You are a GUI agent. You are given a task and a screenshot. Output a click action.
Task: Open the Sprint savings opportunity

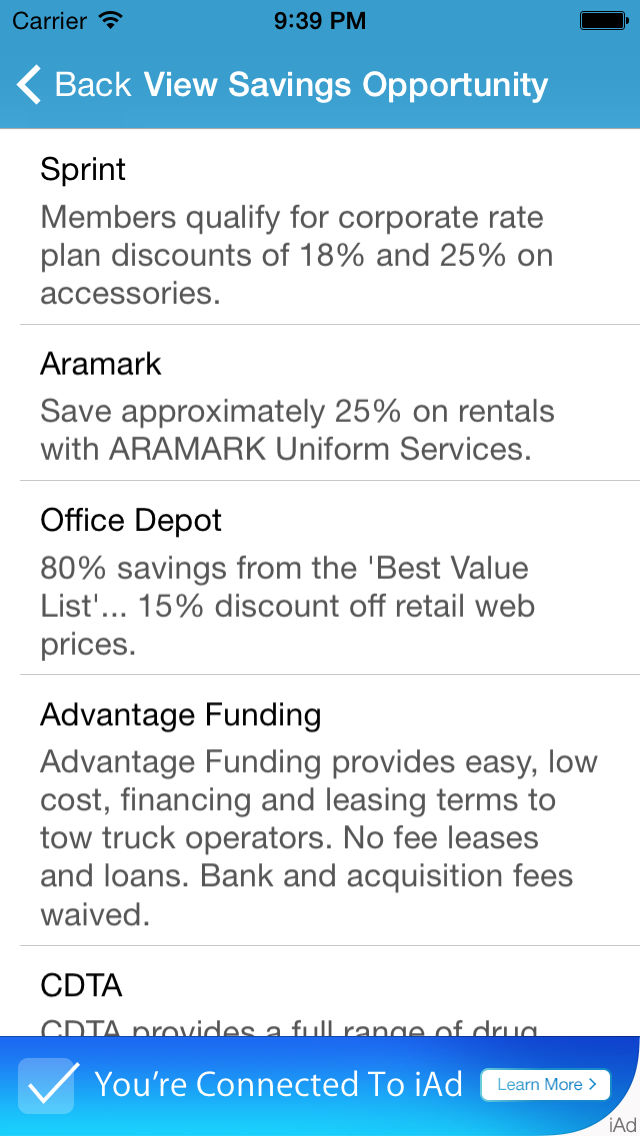(320, 227)
